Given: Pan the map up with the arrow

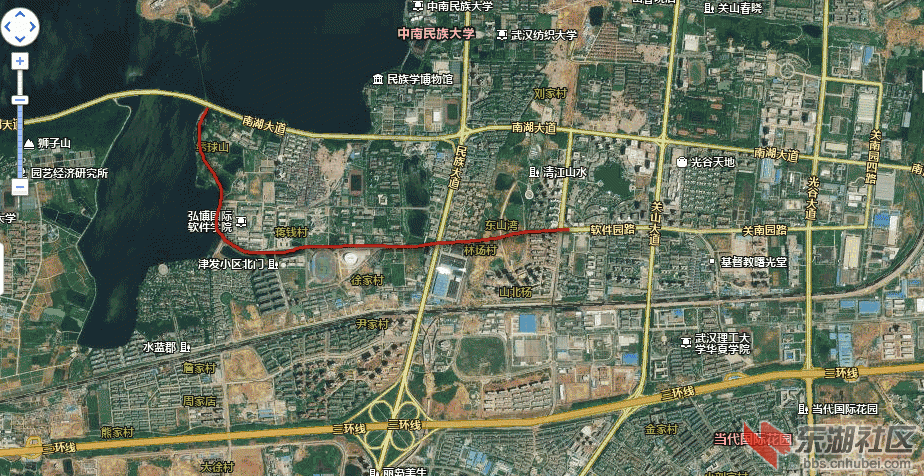Looking at the screenshot, I should 19,15.
